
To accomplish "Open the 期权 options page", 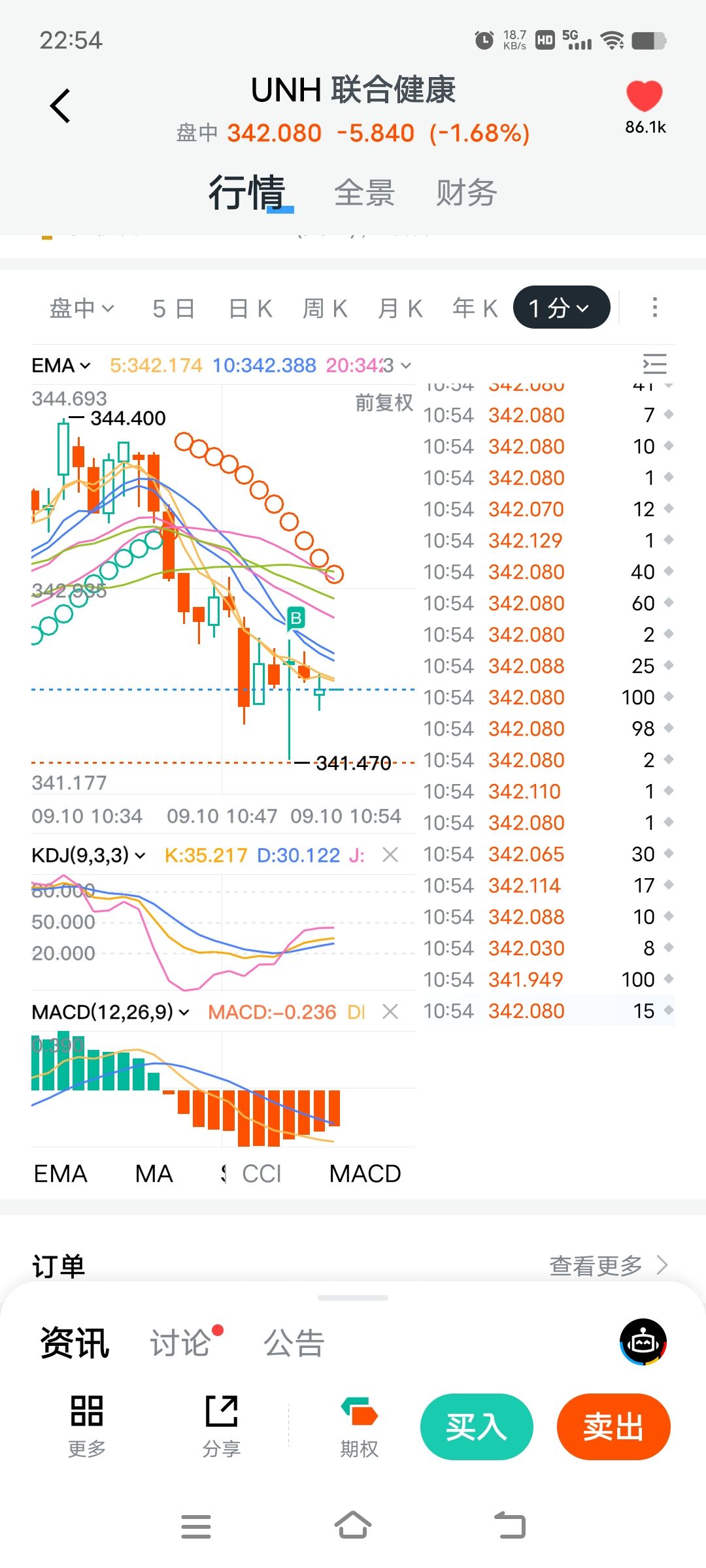I will coord(359,1427).
